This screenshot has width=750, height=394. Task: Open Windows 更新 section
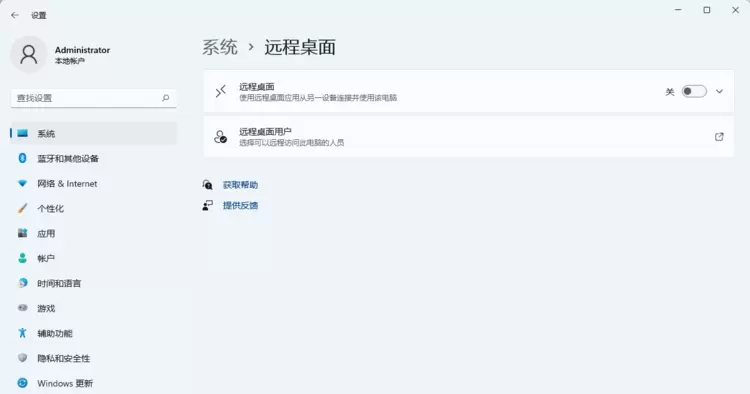pos(94,383)
